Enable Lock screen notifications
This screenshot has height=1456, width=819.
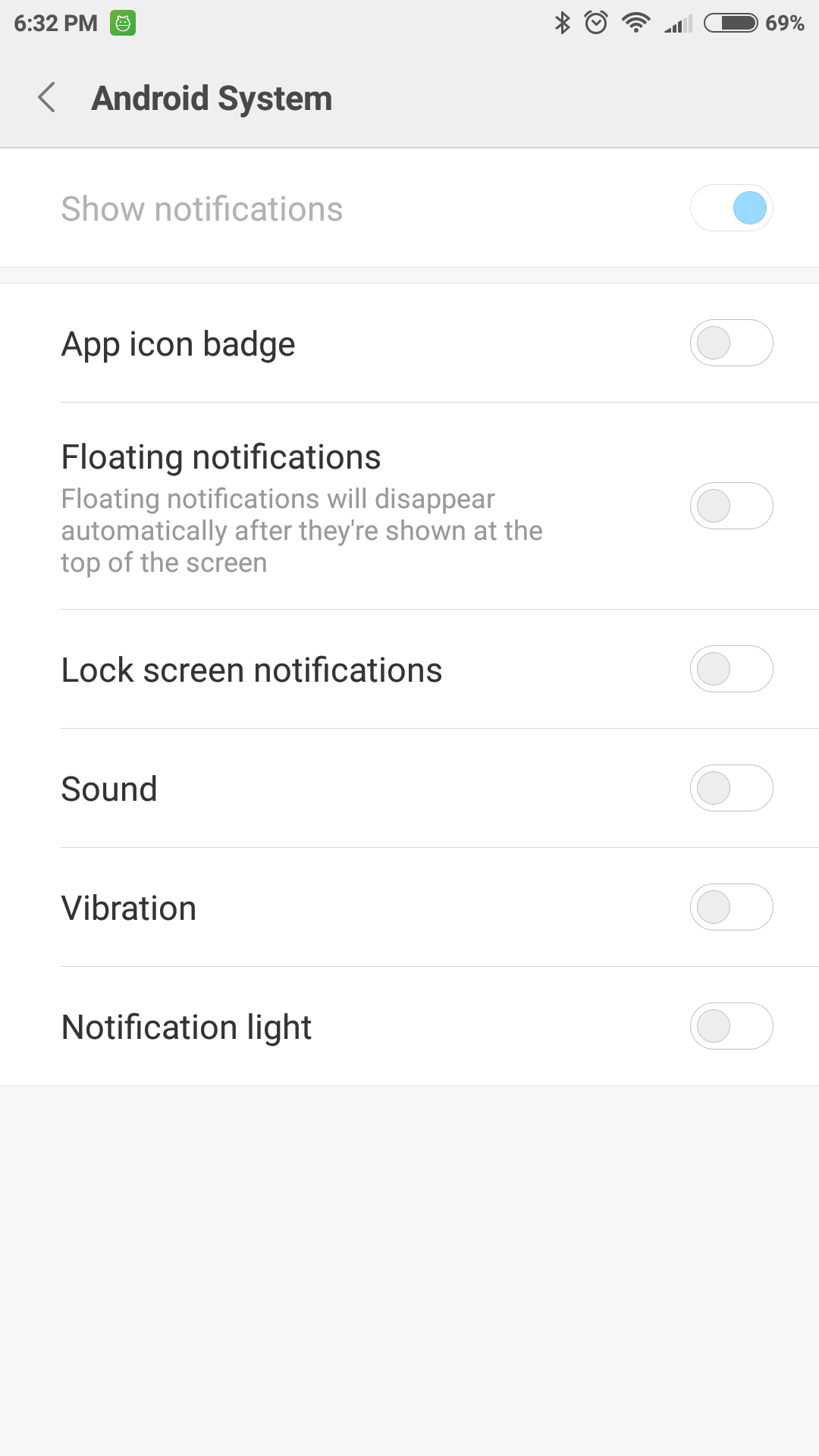point(731,670)
